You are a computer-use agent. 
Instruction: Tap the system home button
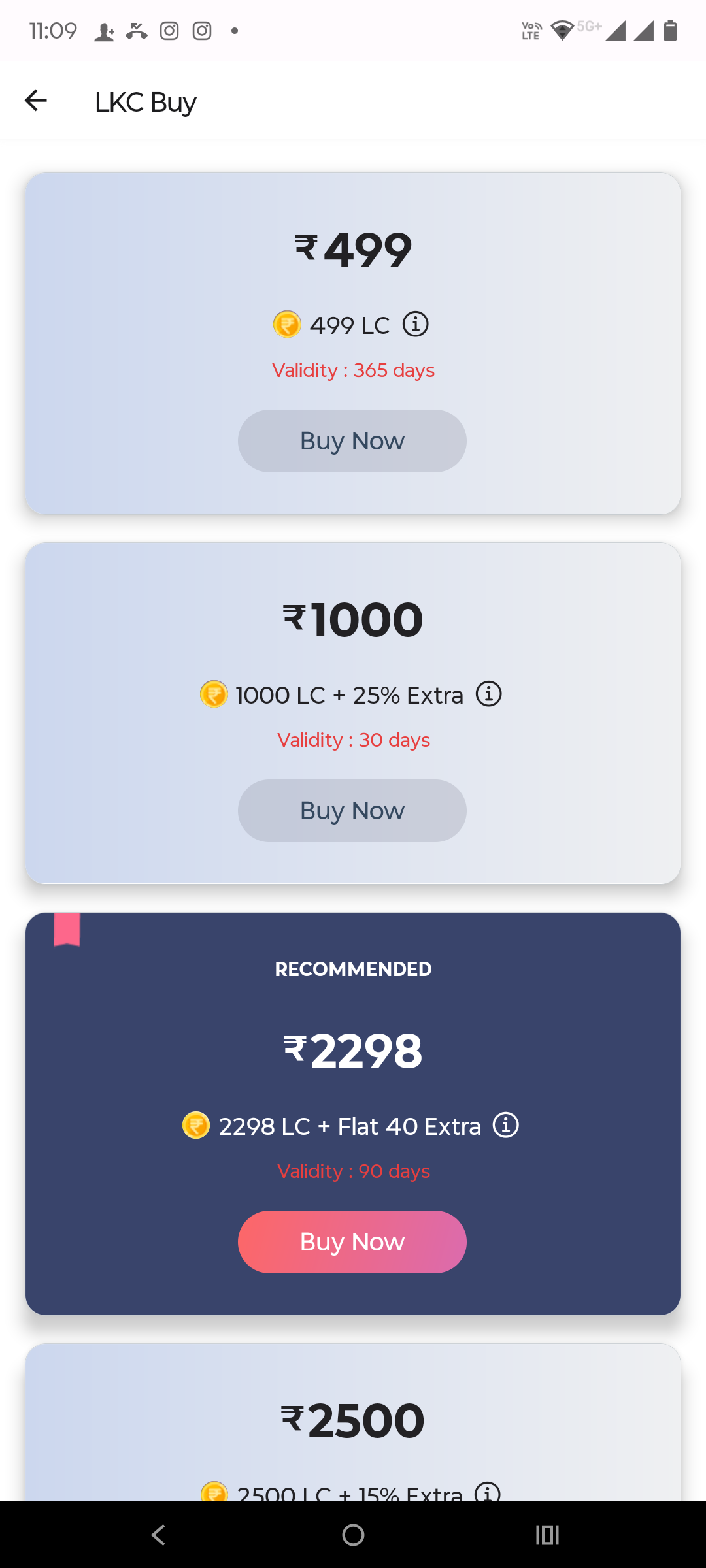353,1535
